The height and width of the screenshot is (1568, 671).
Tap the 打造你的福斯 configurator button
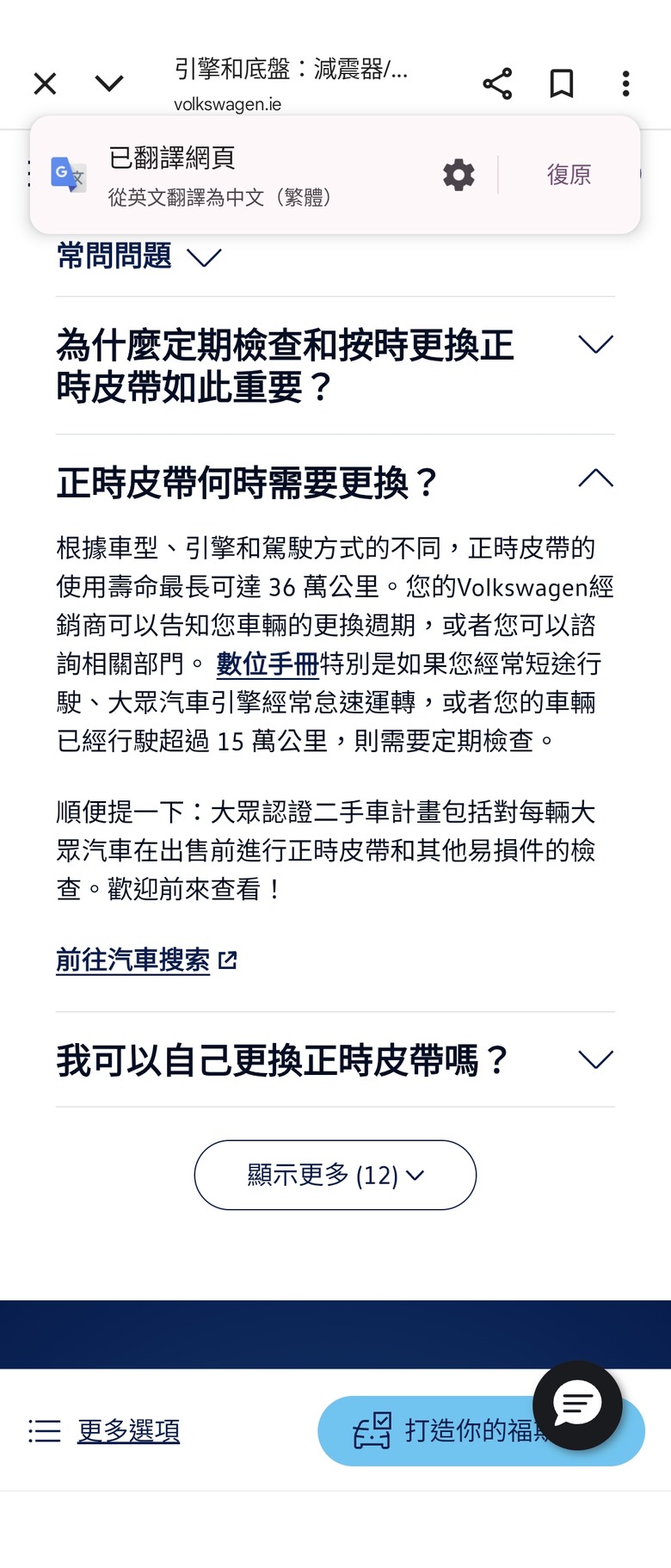(x=439, y=1430)
